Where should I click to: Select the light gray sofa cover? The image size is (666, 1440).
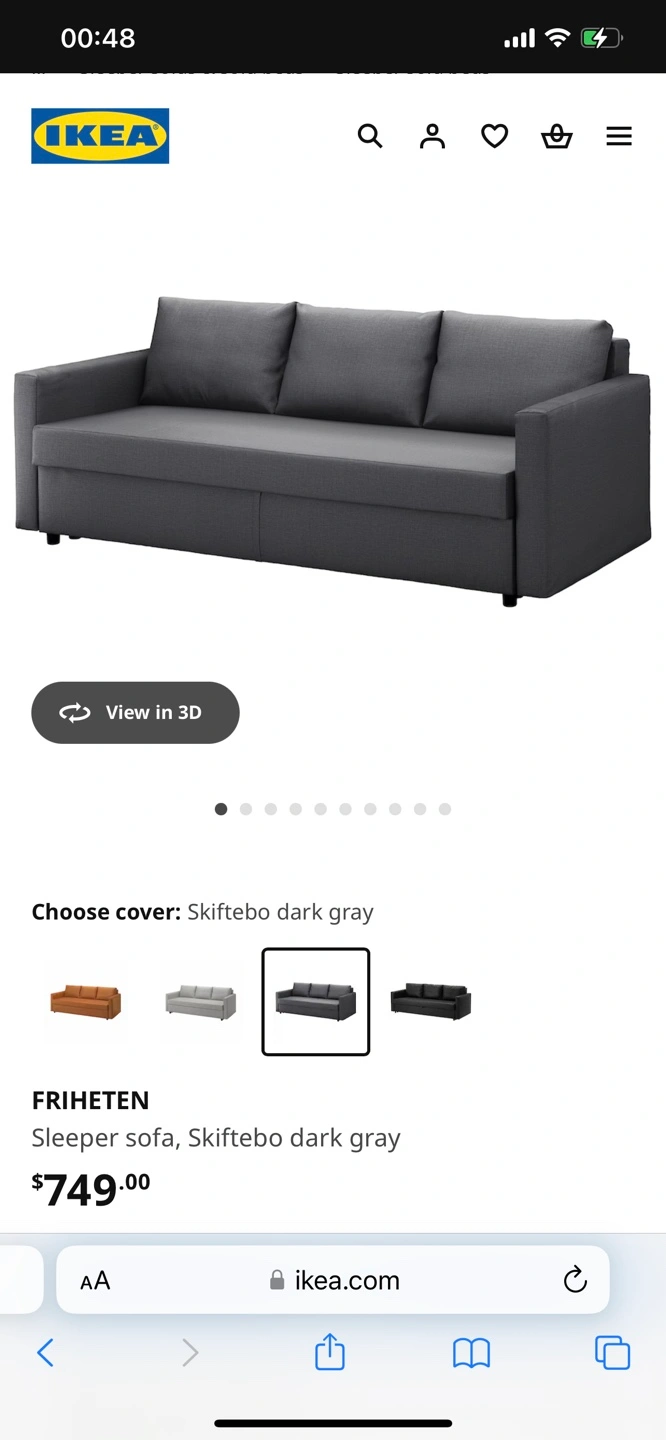click(201, 1001)
